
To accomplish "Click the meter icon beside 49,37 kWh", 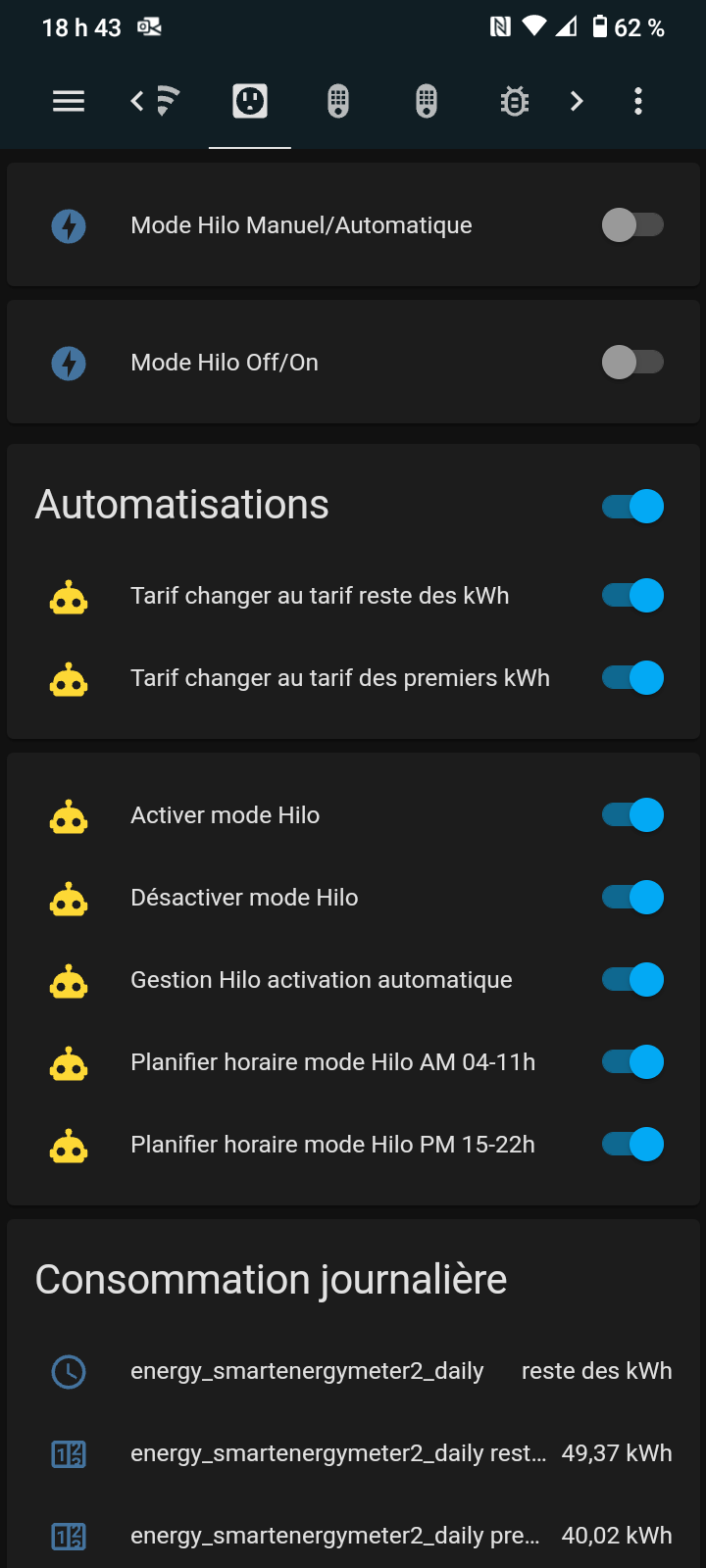I will coord(68,1453).
